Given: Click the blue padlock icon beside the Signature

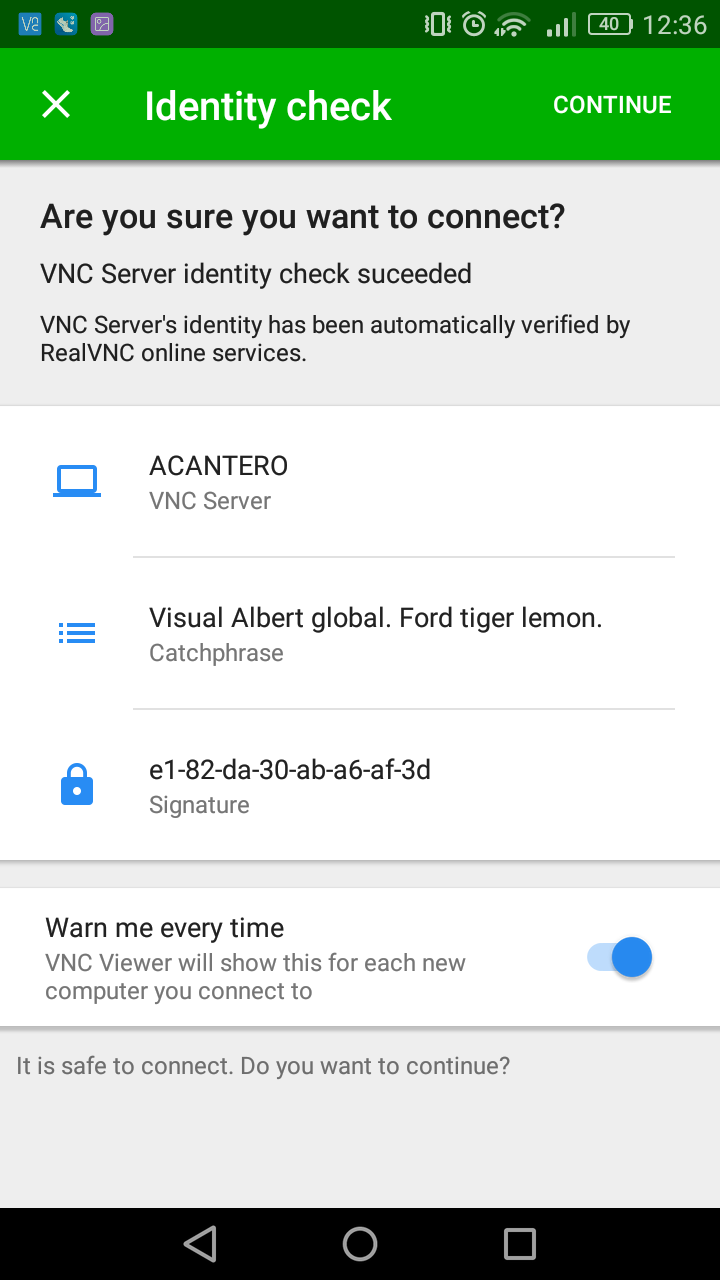Looking at the screenshot, I should coord(77,784).
